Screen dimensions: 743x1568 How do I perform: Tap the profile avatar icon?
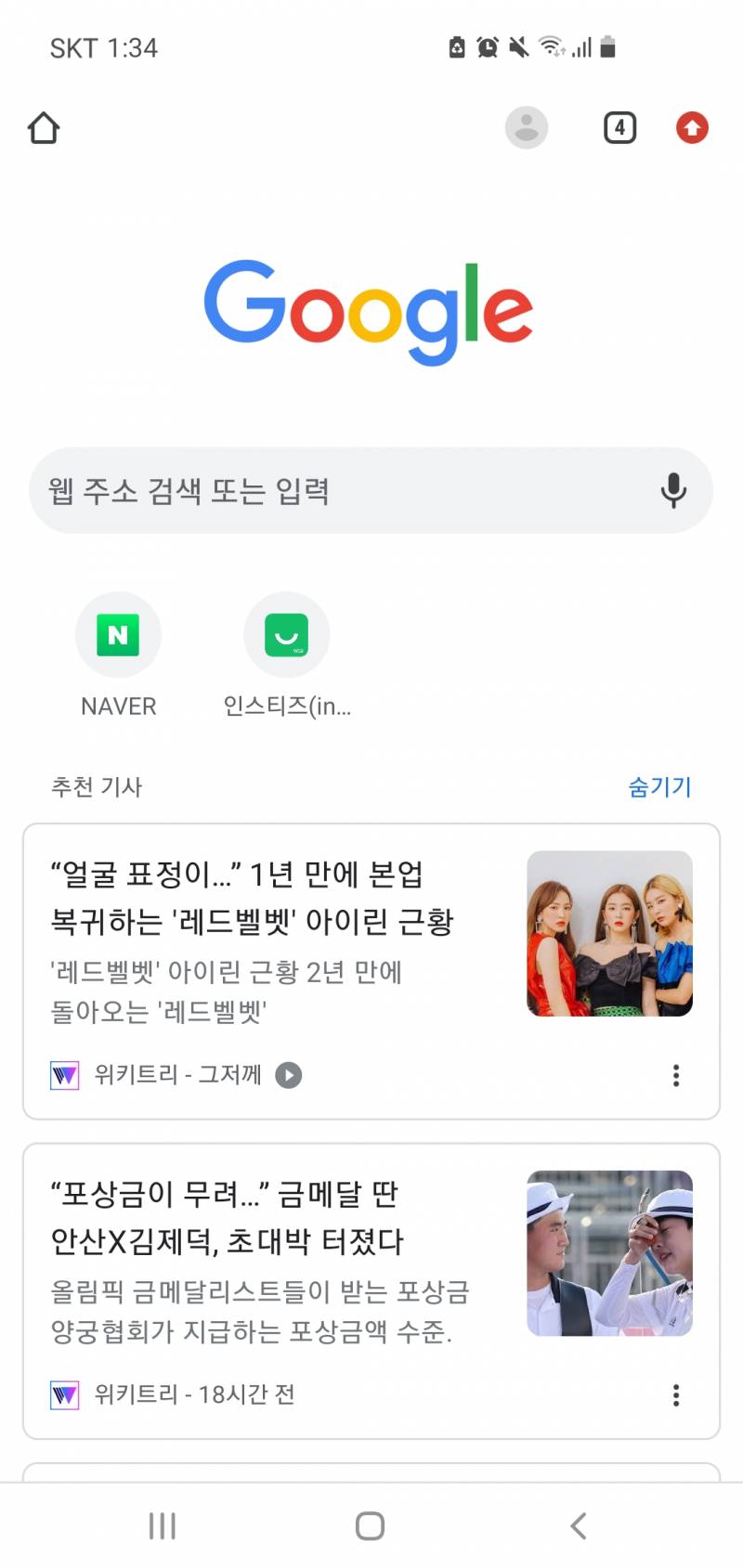point(527,127)
